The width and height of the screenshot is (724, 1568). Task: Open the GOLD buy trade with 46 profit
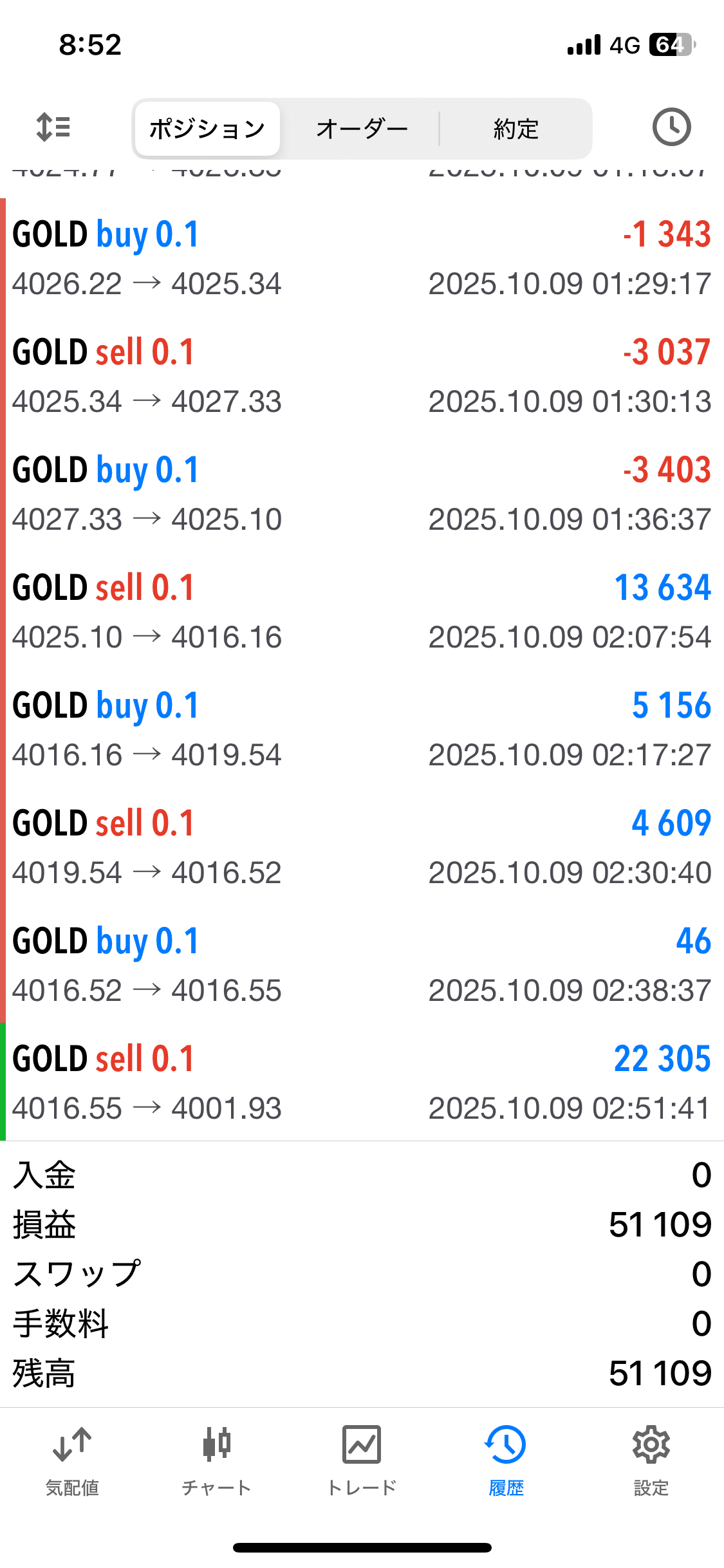(362, 965)
